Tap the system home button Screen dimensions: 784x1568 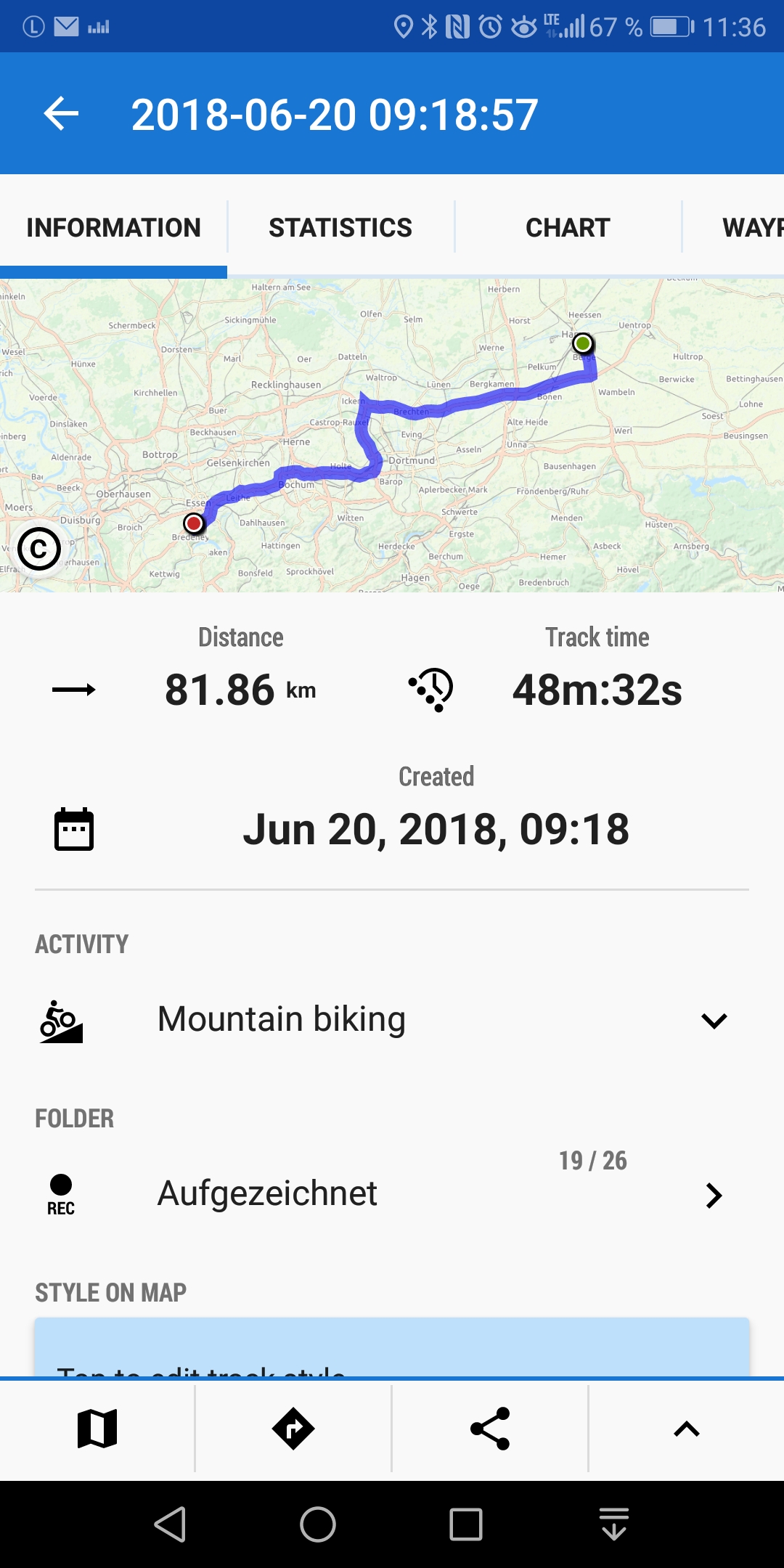(318, 1524)
